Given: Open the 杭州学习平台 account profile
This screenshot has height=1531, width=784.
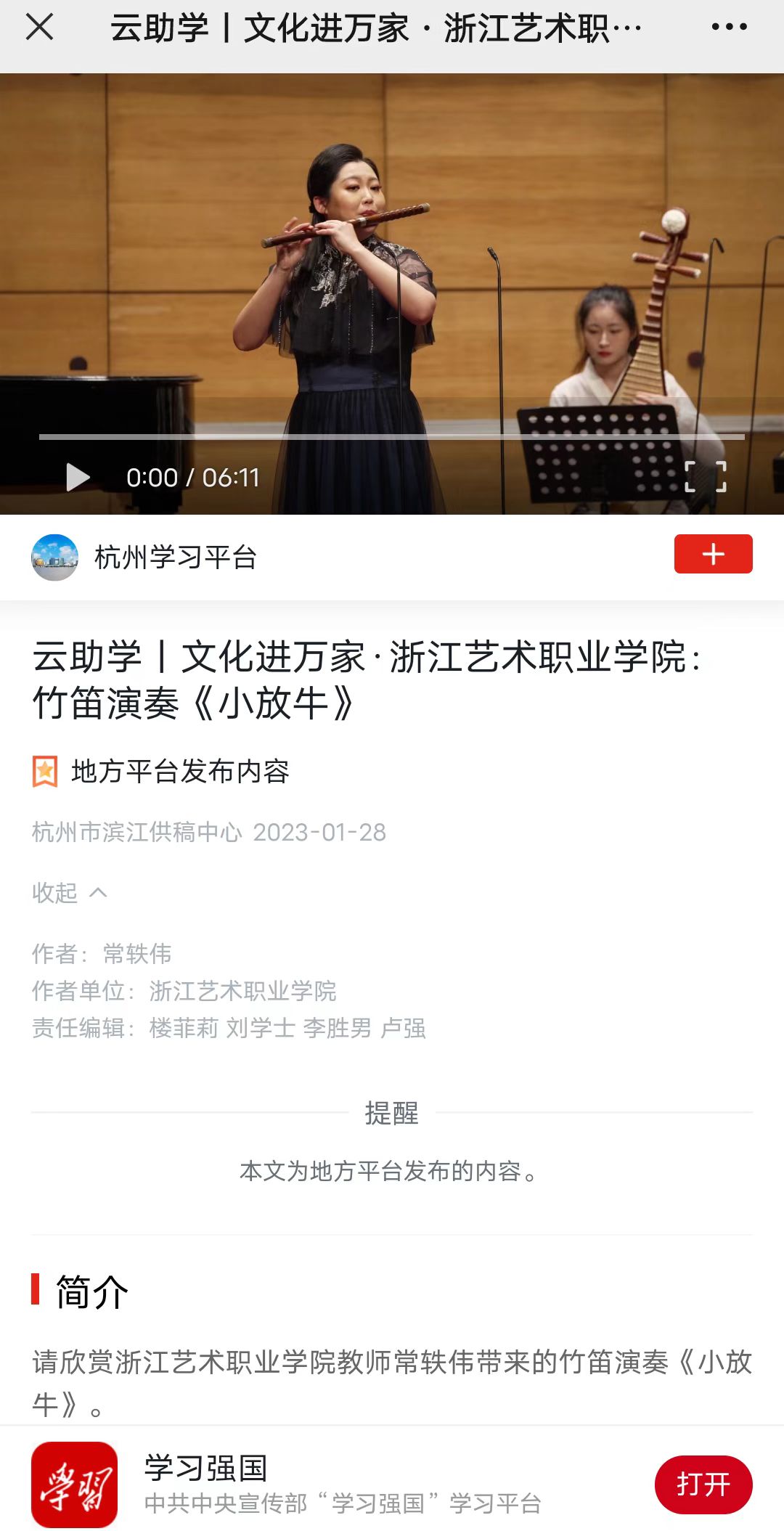Looking at the screenshot, I should (174, 558).
